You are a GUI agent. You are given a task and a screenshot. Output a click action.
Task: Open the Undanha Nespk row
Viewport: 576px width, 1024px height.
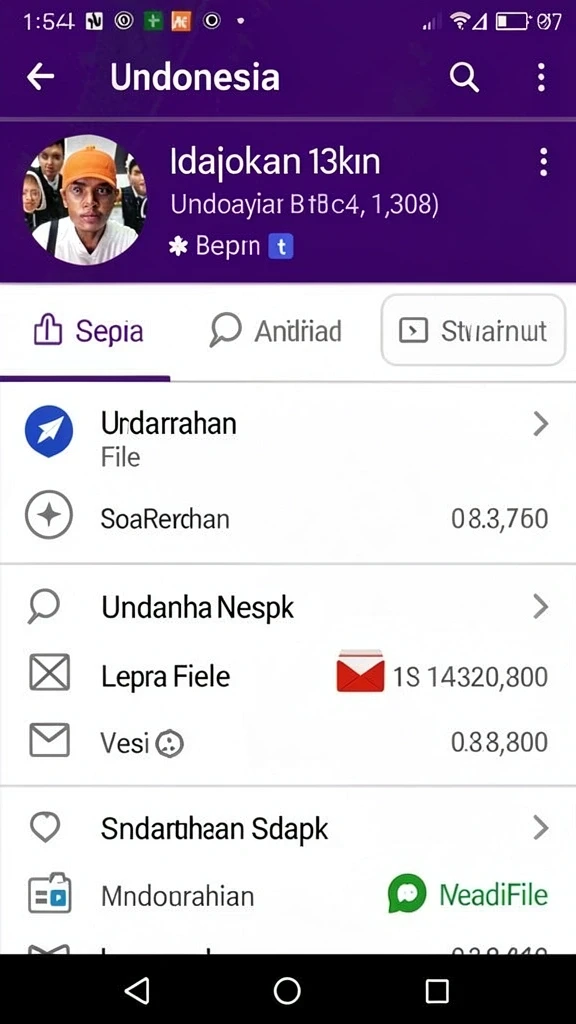coord(288,607)
